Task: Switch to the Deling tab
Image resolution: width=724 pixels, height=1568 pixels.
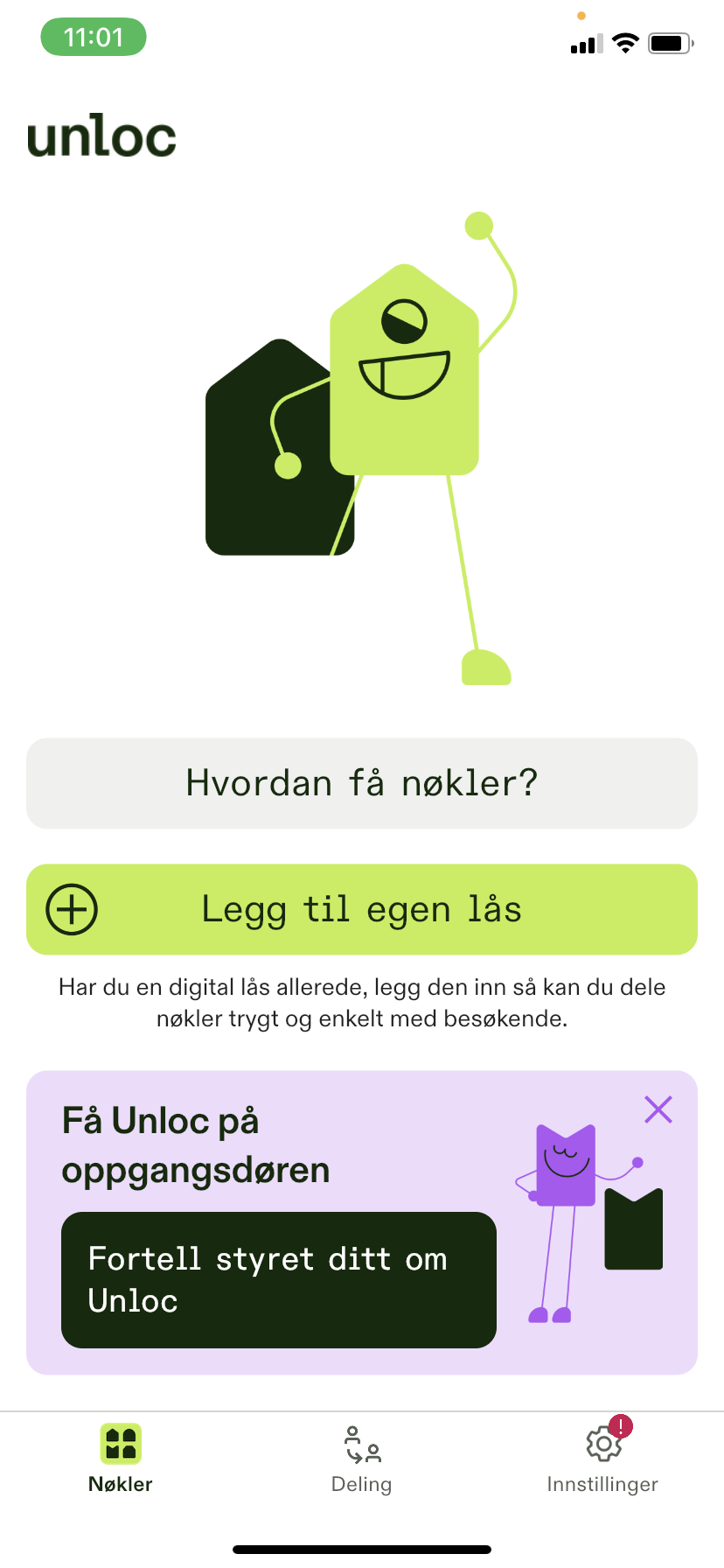Action: coord(362,1458)
